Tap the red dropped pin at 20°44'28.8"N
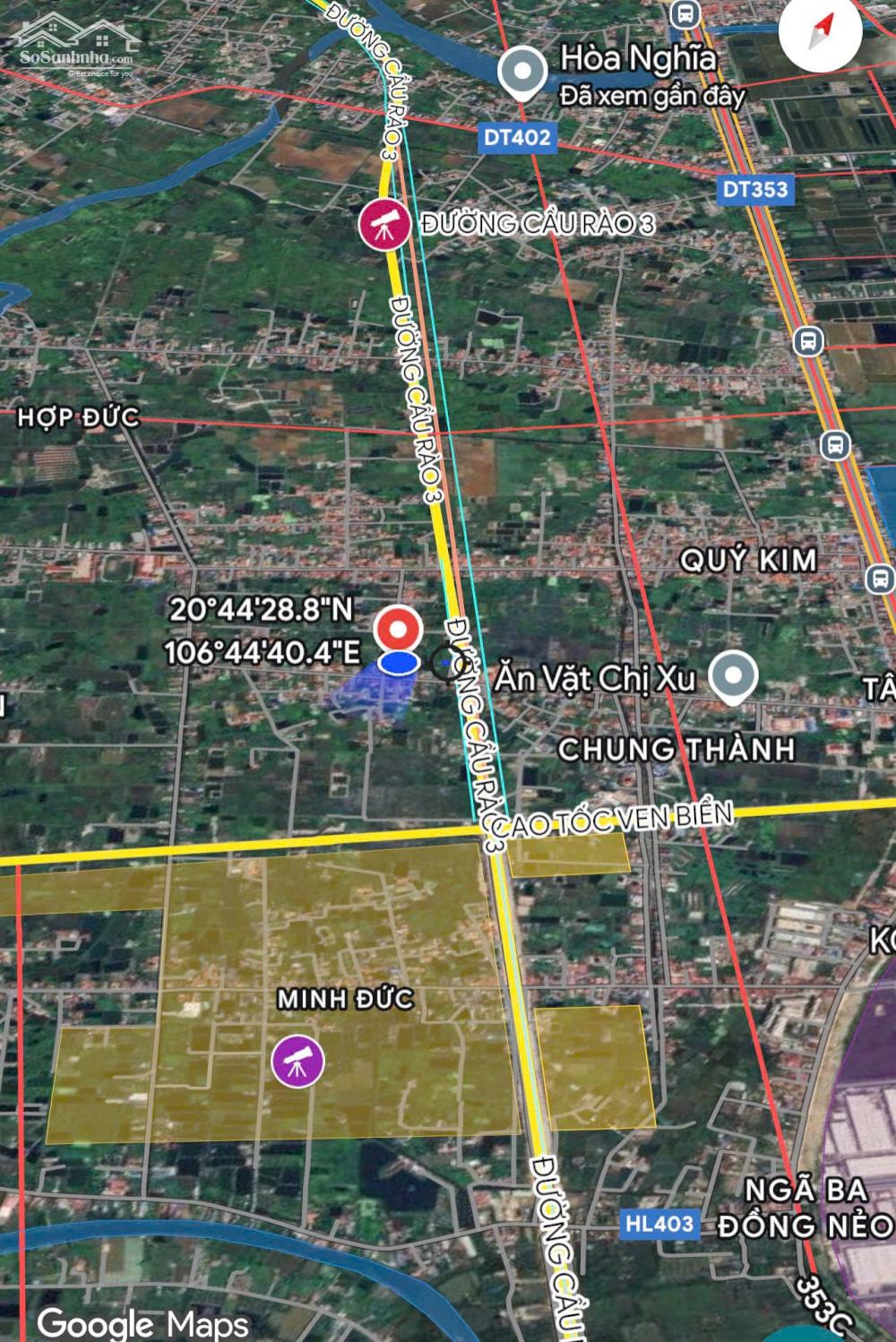 click(x=398, y=629)
